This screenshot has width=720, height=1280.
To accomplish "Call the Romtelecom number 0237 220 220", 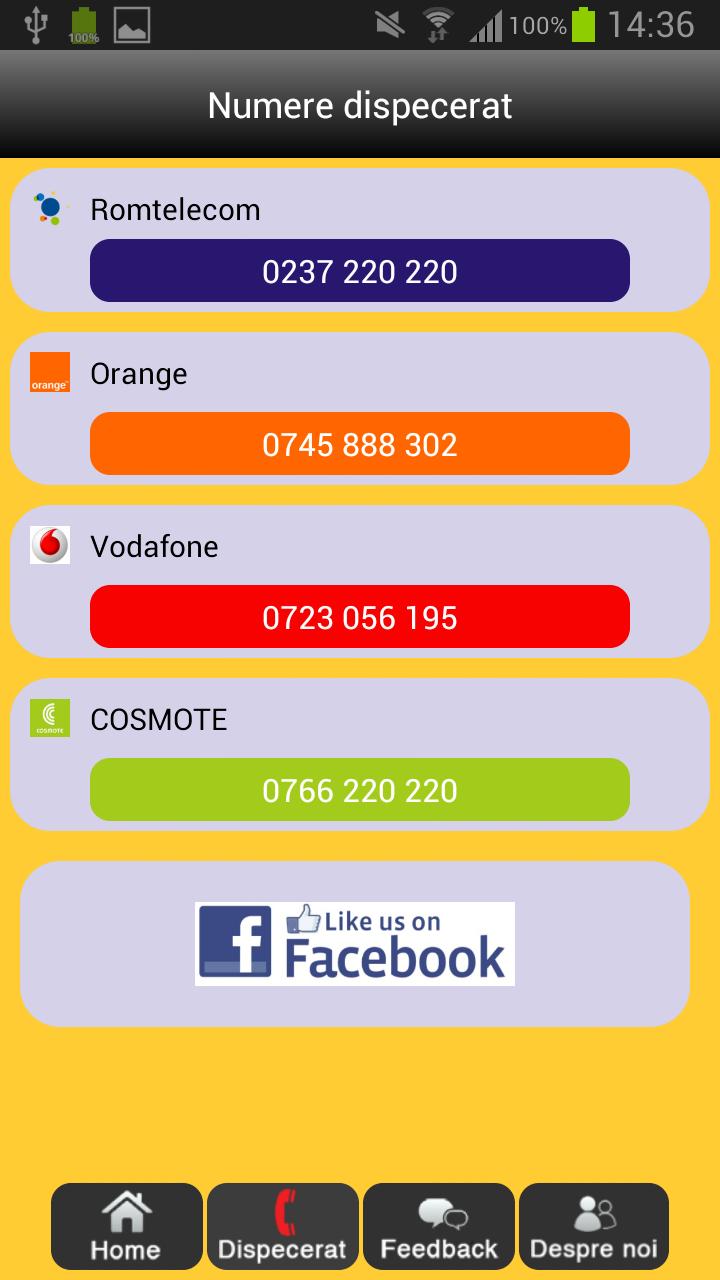I will pyautogui.click(x=360, y=271).
